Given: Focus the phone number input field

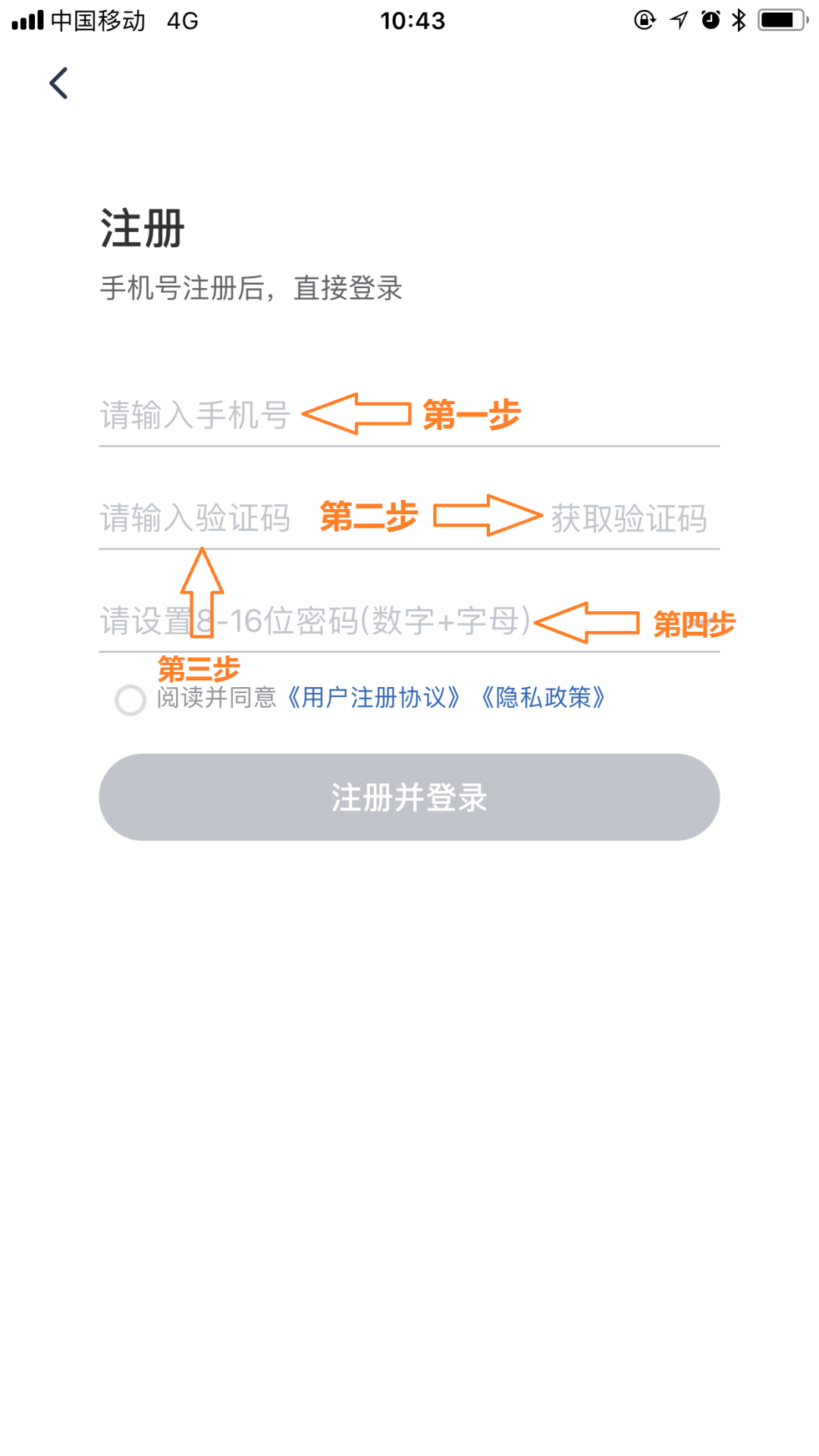Looking at the screenshot, I should click(x=196, y=416).
